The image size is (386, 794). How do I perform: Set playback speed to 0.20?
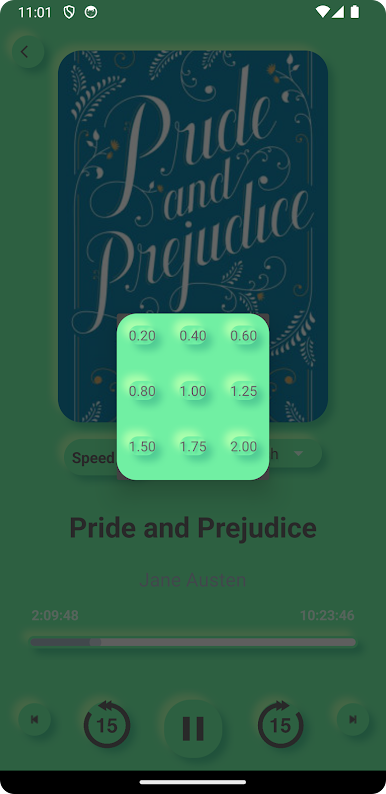pyautogui.click(x=142, y=336)
